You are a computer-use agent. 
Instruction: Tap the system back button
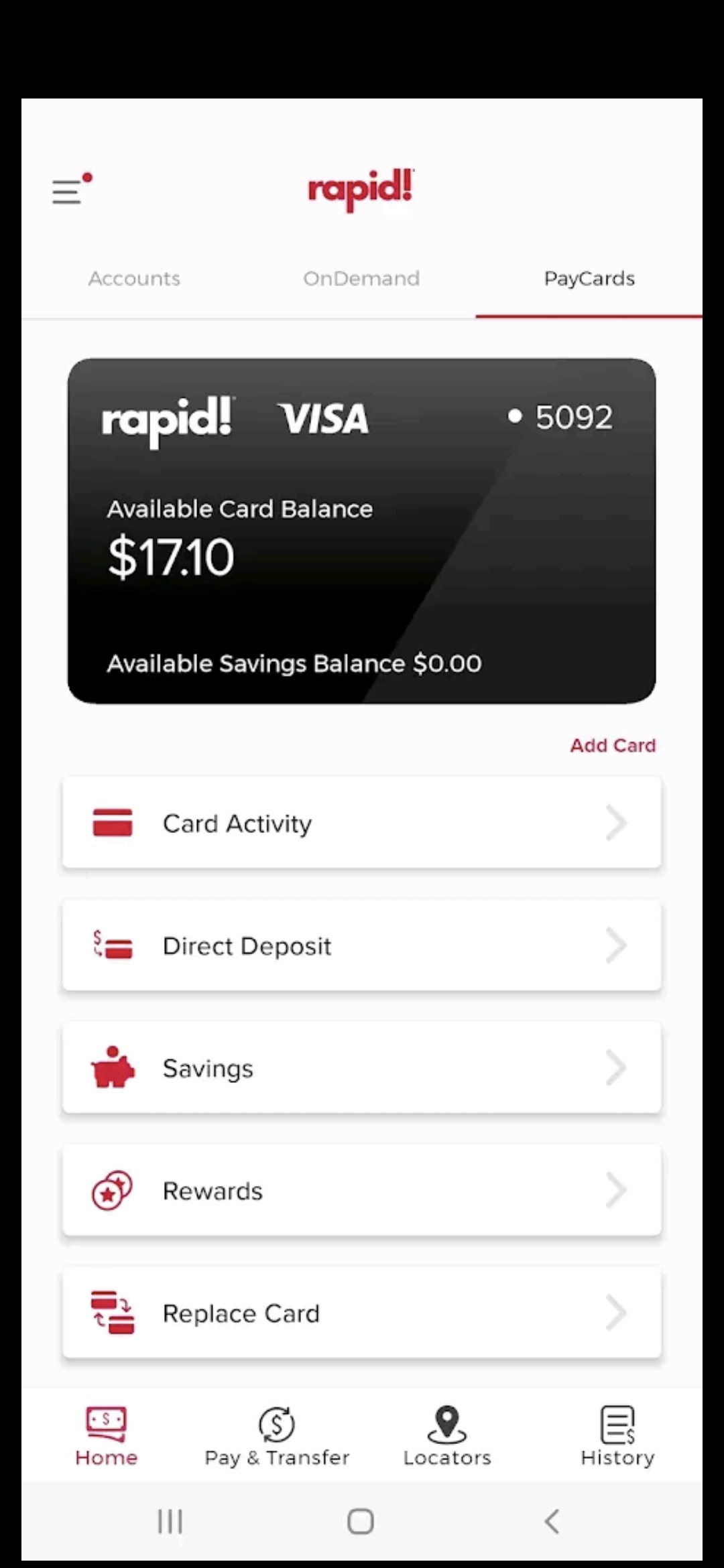[x=552, y=1521]
